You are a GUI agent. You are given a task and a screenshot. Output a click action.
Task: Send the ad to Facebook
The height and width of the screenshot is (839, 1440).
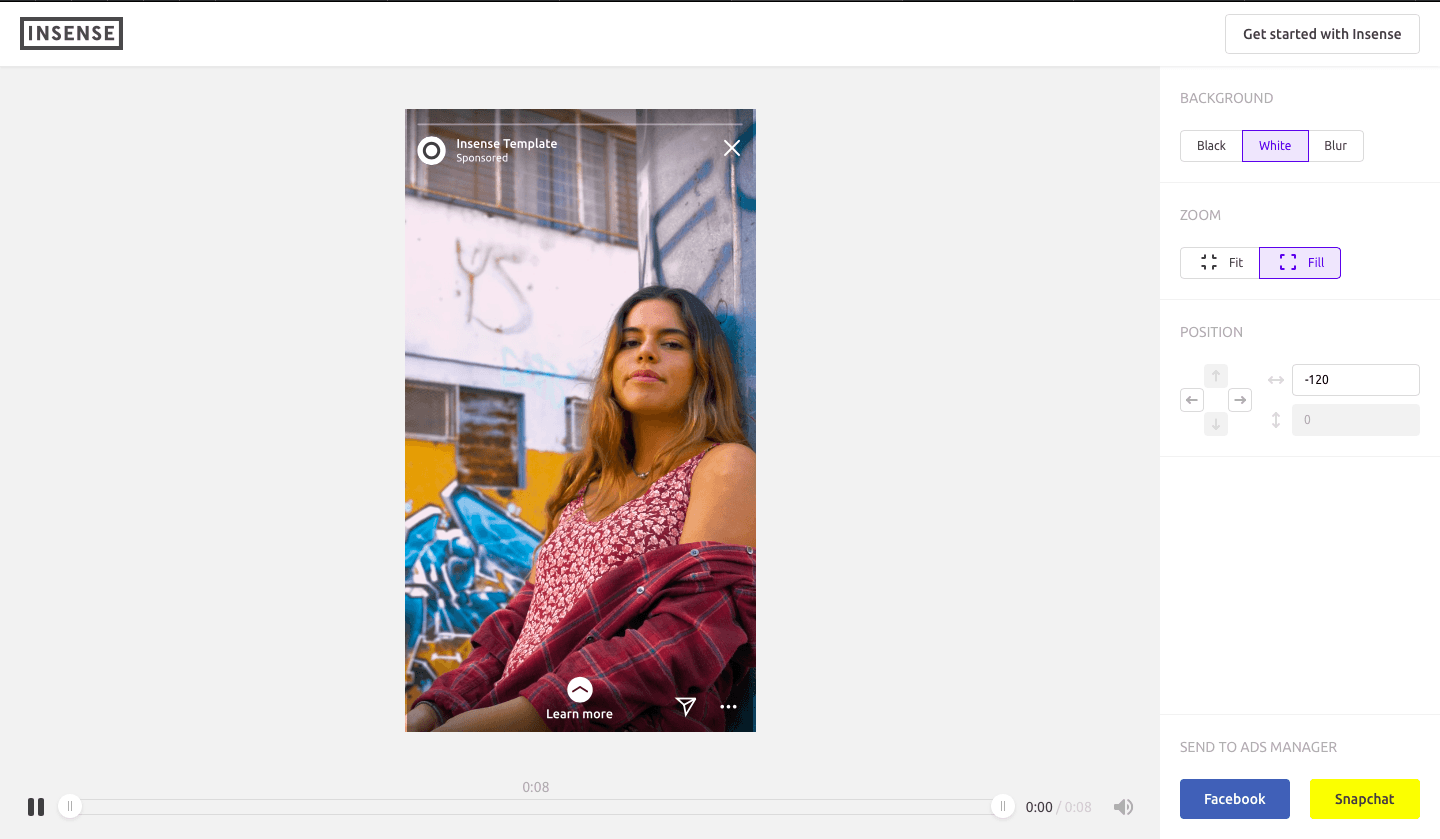(1234, 799)
